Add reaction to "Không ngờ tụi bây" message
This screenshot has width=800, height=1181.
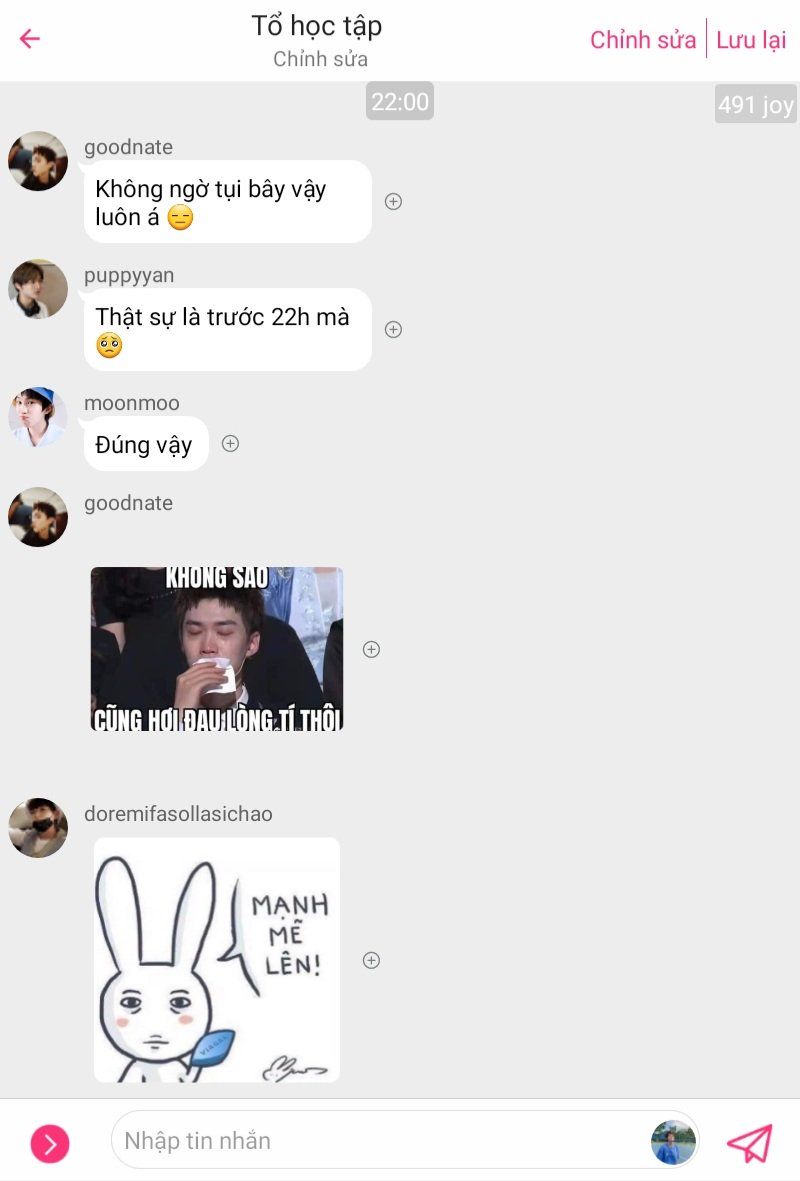393,201
